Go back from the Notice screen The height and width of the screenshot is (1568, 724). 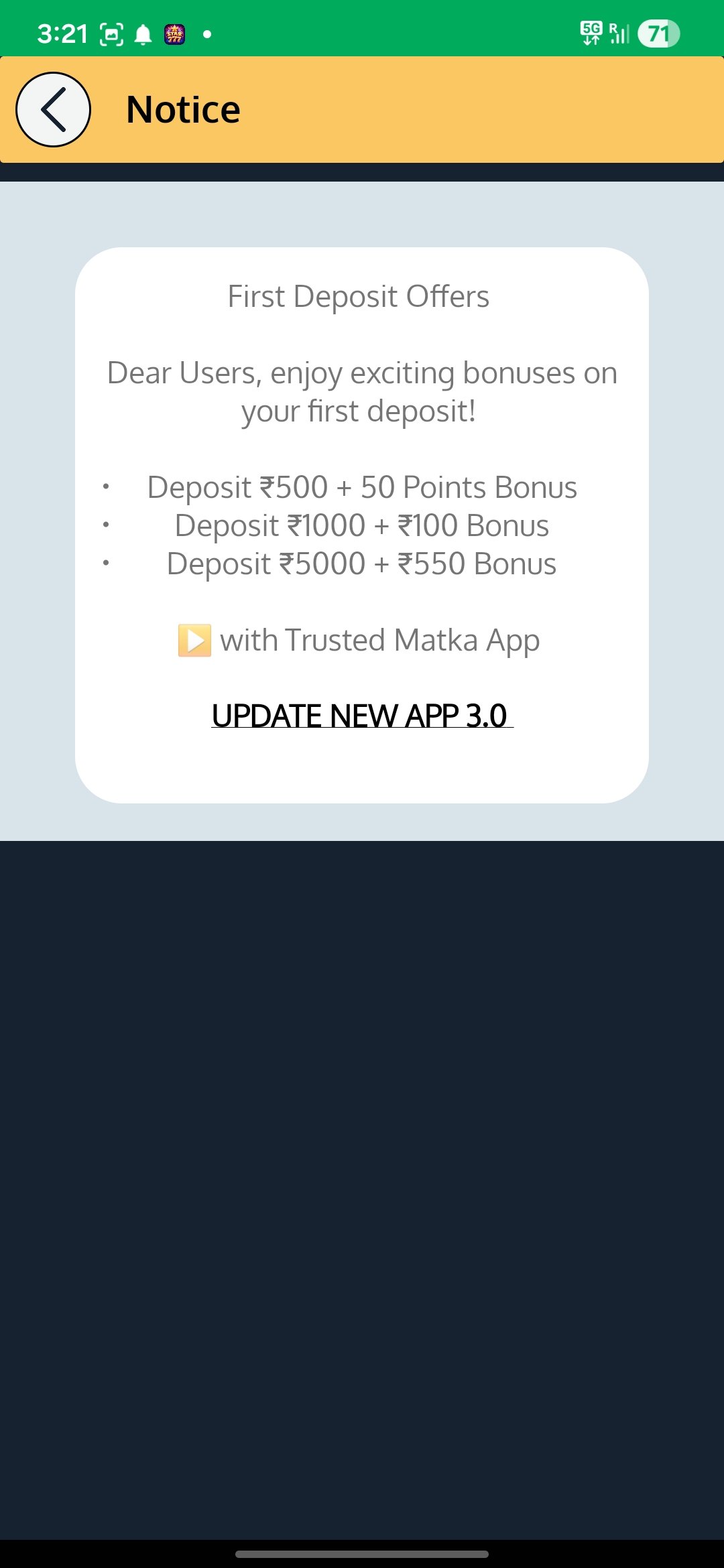point(53,110)
